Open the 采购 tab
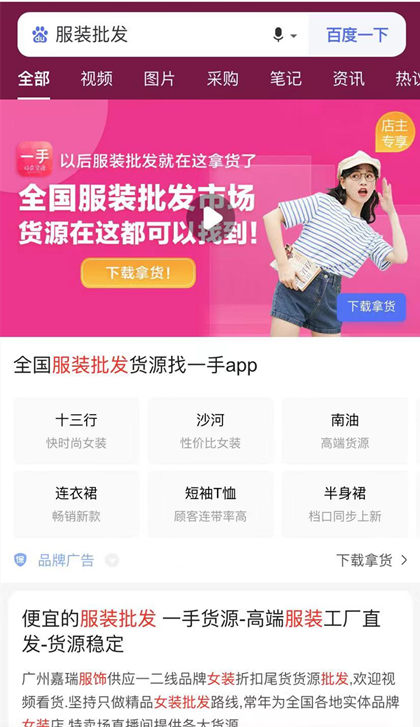This screenshot has width=420, height=727. (x=223, y=79)
